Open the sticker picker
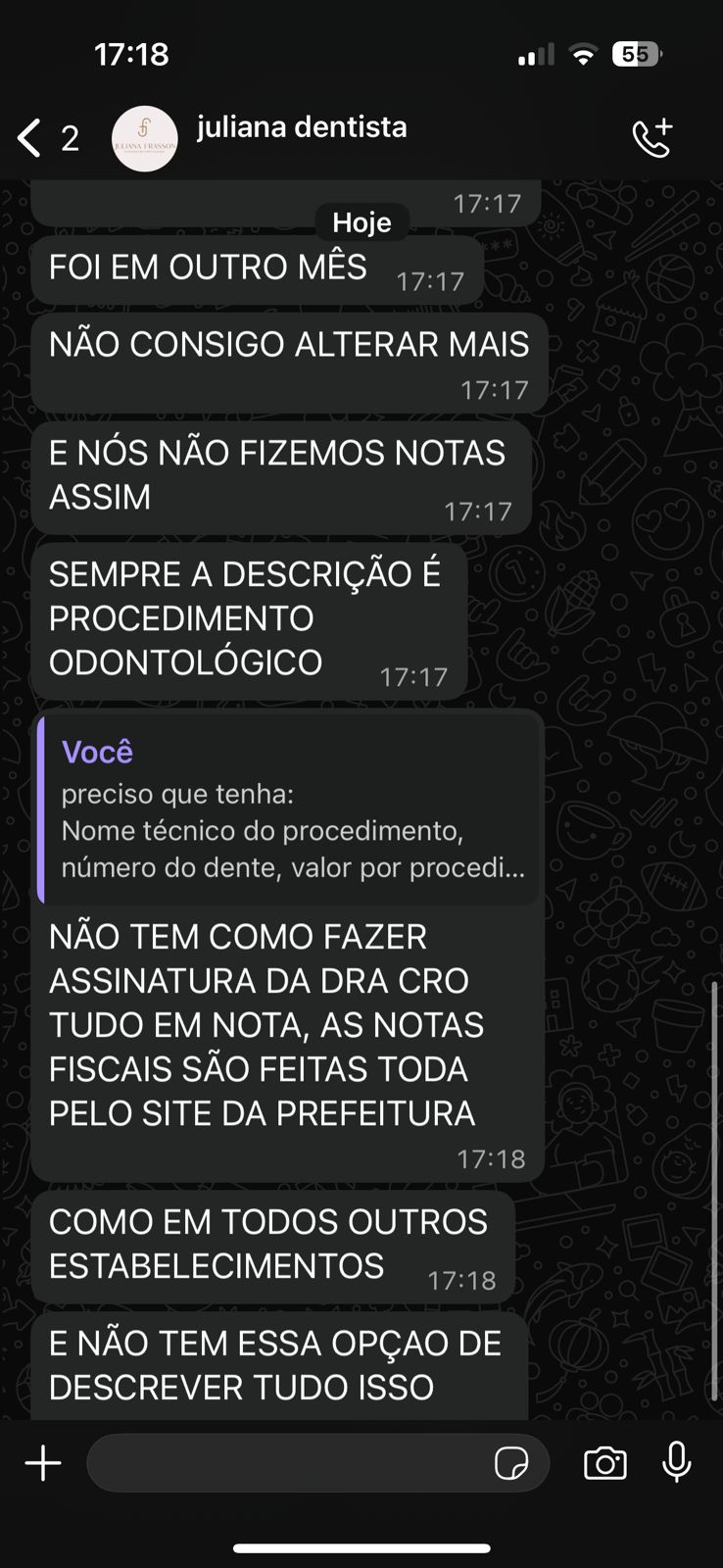The height and width of the screenshot is (1568, 723). 511,1463
